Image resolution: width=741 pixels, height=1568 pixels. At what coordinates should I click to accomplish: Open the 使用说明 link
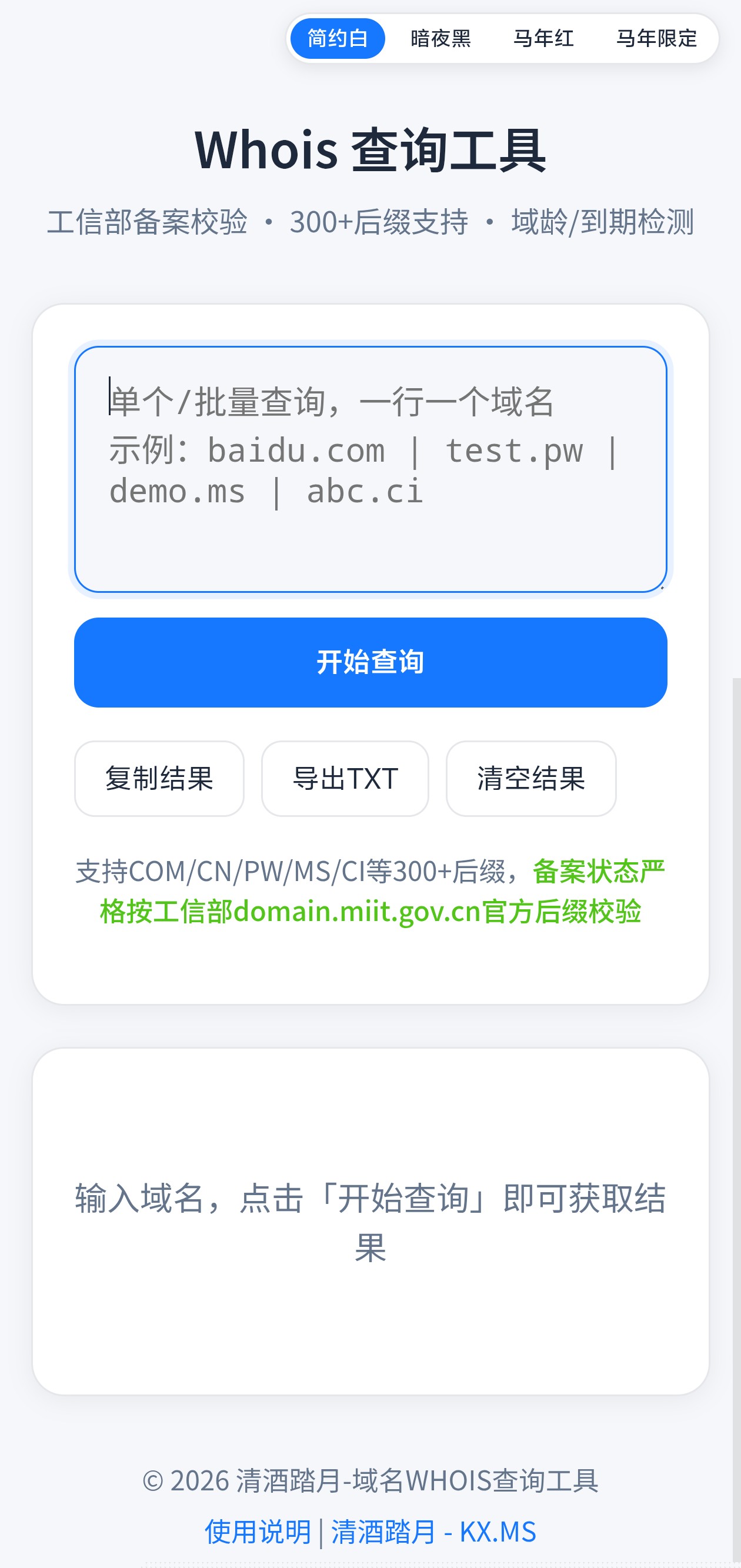tap(258, 1531)
